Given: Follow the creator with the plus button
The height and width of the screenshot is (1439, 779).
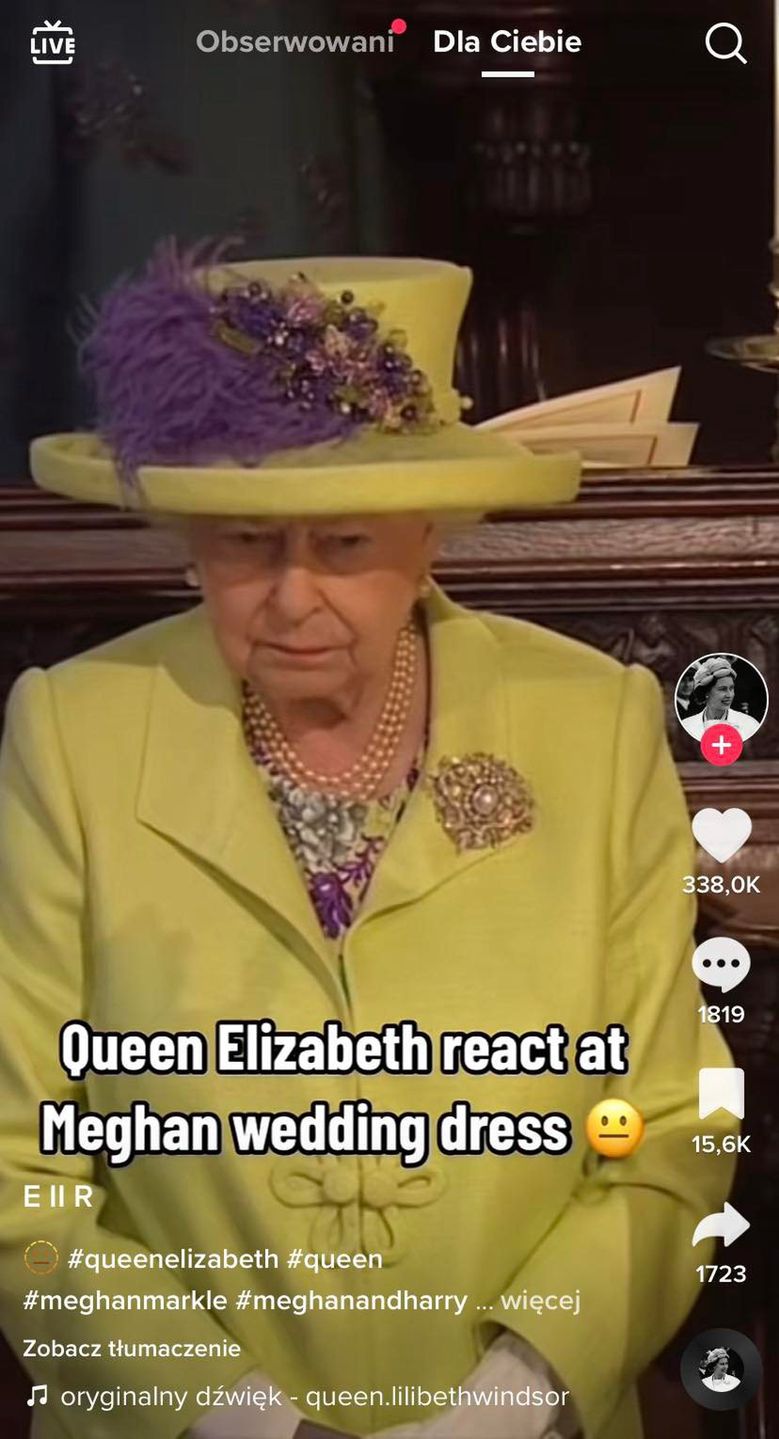Looking at the screenshot, I should [x=721, y=746].
